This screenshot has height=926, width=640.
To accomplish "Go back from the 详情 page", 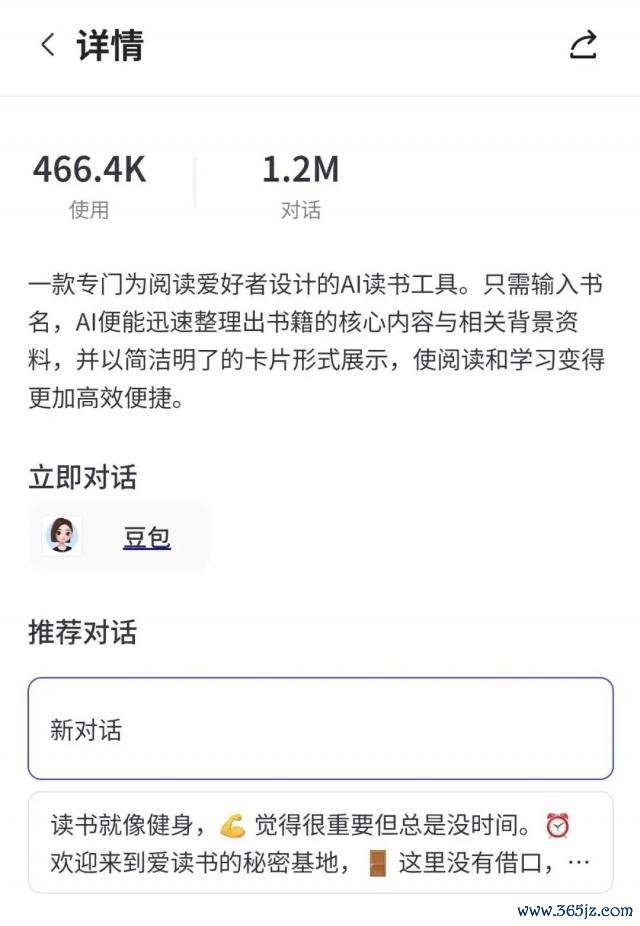I will click(x=47, y=45).
